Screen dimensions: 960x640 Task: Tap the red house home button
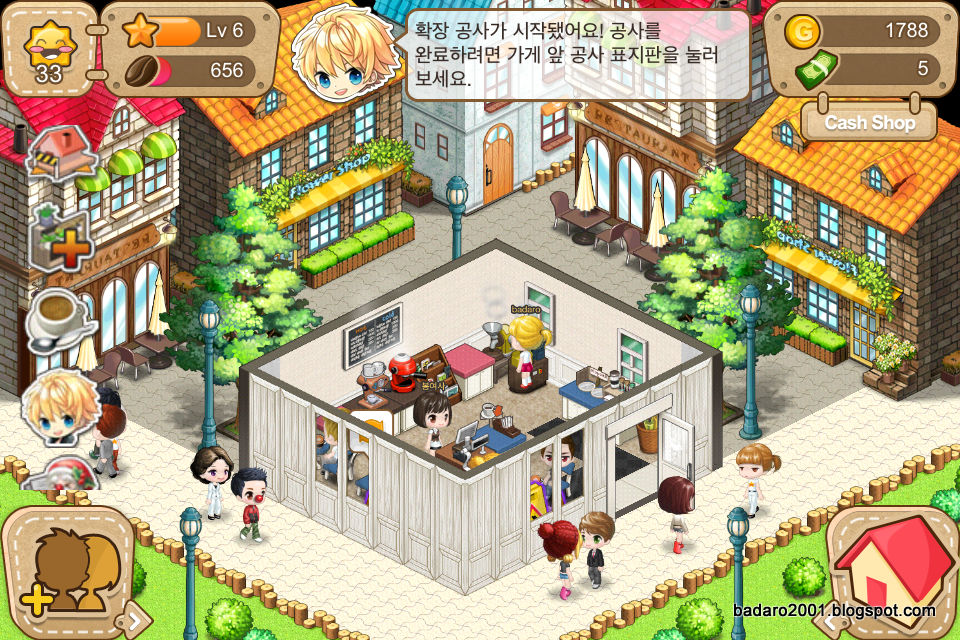coord(892,568)
